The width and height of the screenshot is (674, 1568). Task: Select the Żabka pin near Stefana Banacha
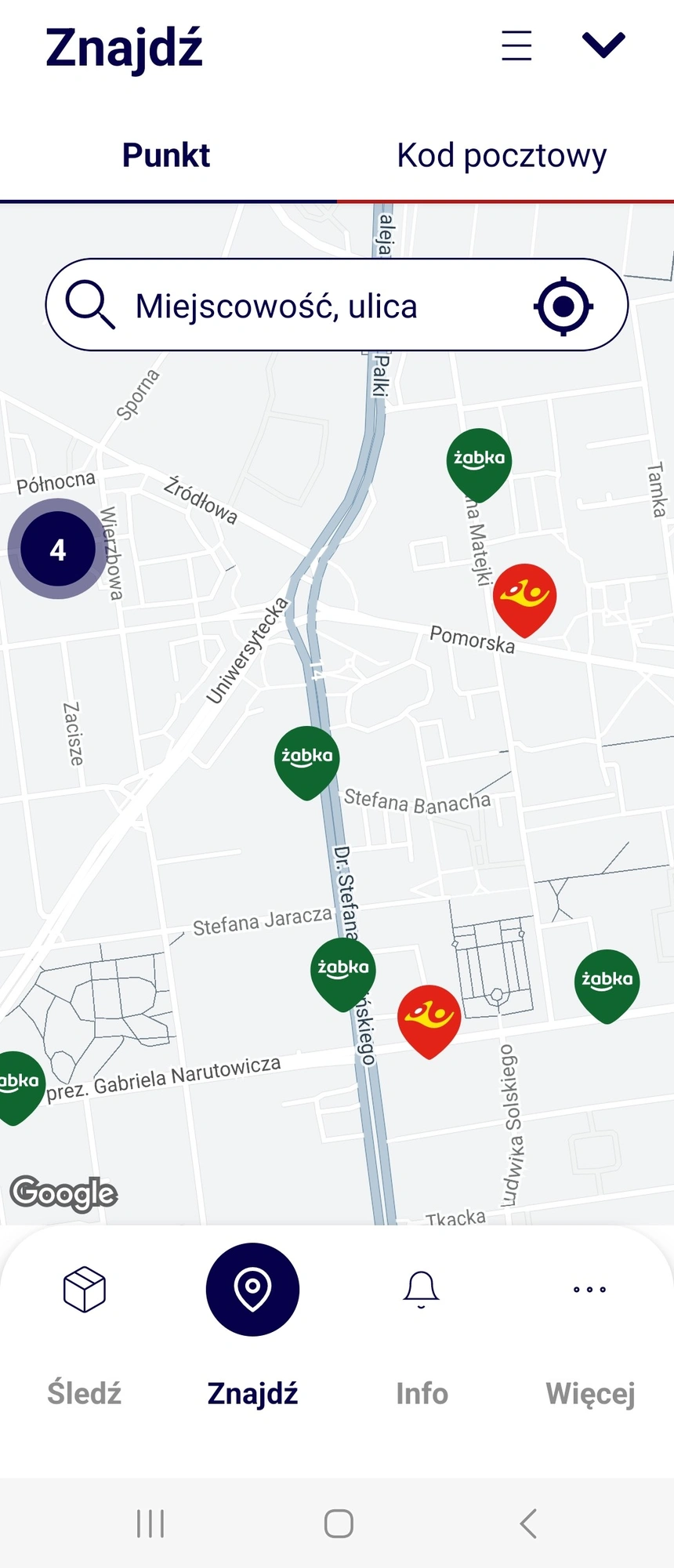tap(307, 759)
